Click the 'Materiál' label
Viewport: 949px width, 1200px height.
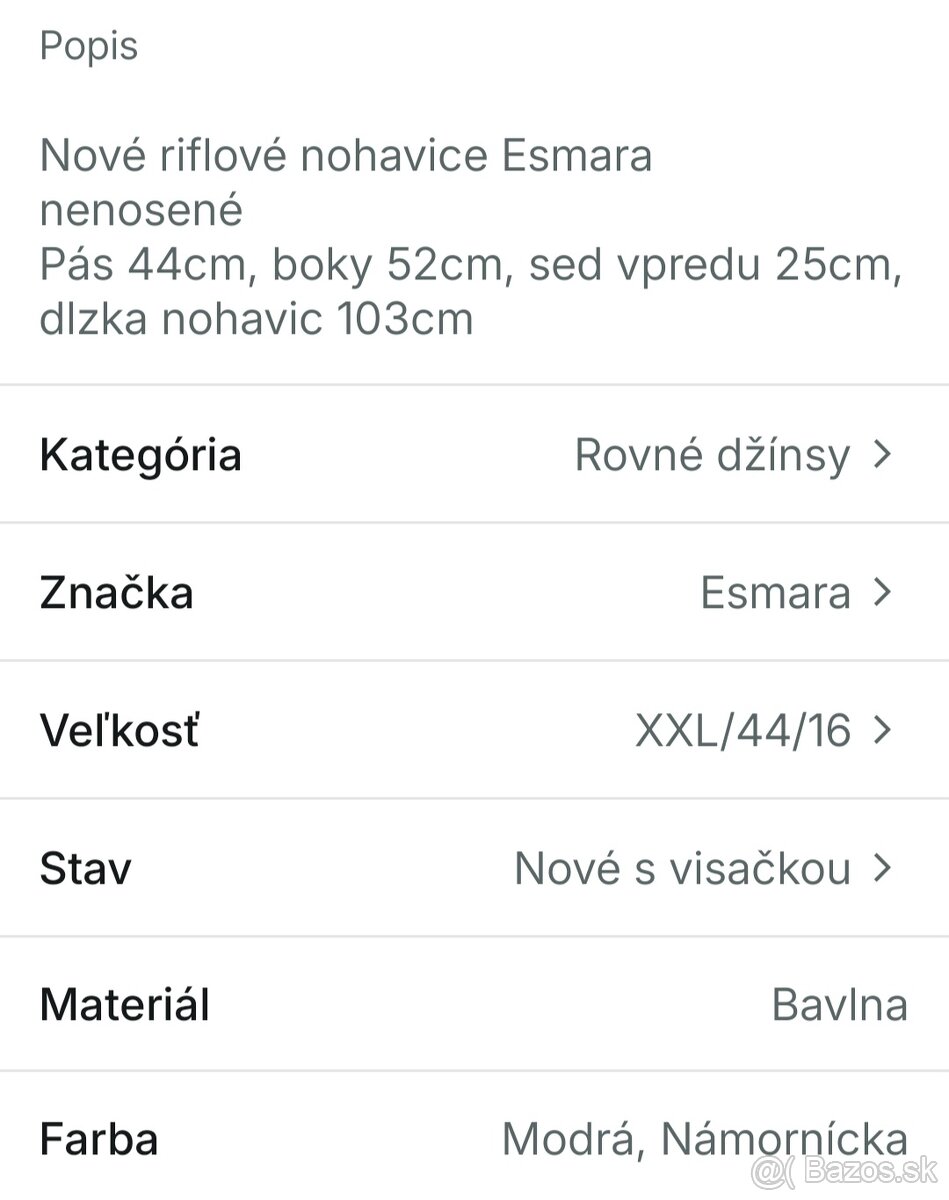pyautogui.click(x=124, y=1005)
